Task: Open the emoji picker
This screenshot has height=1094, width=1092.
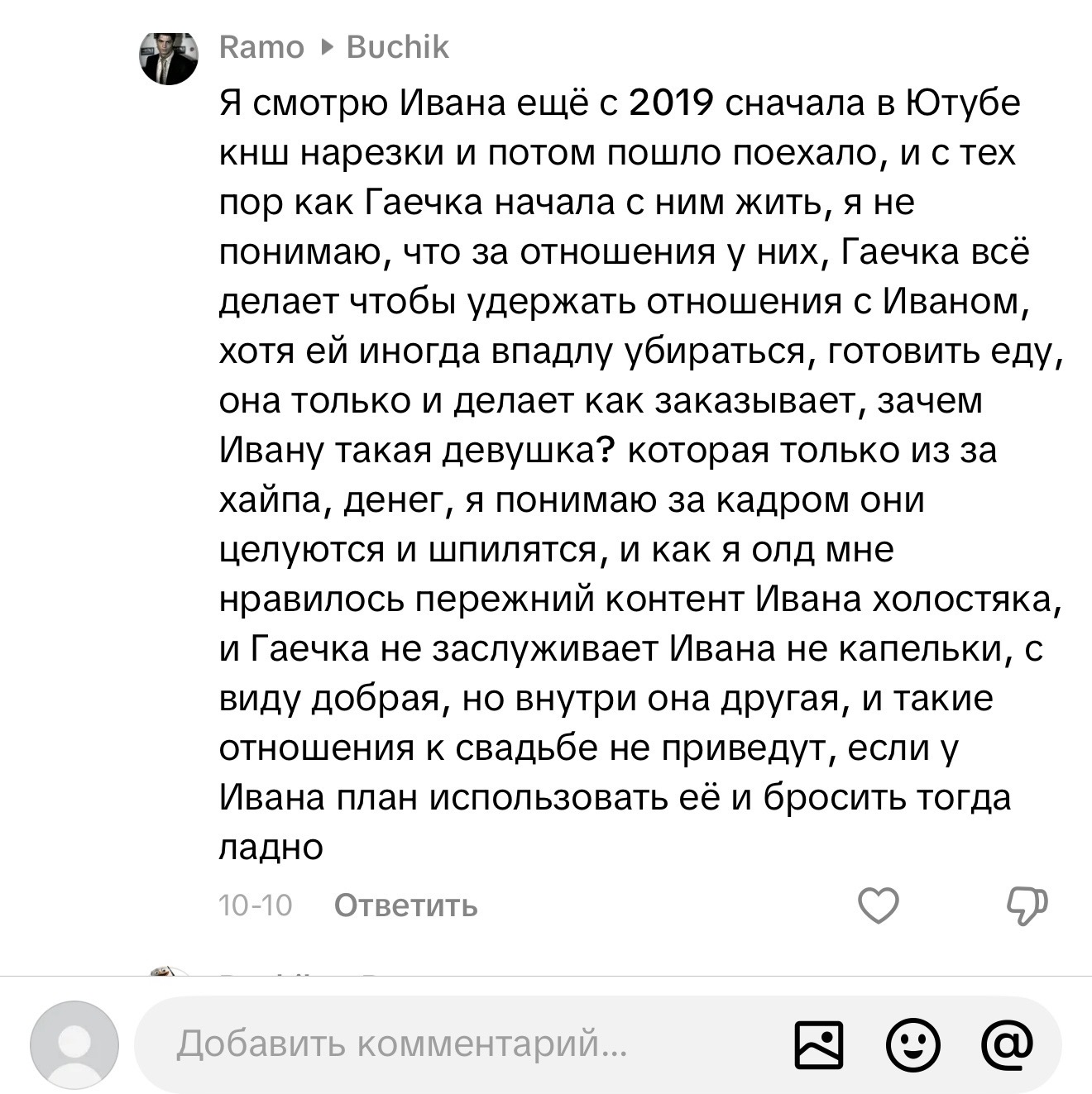Action: click(x=912, y=1044)
